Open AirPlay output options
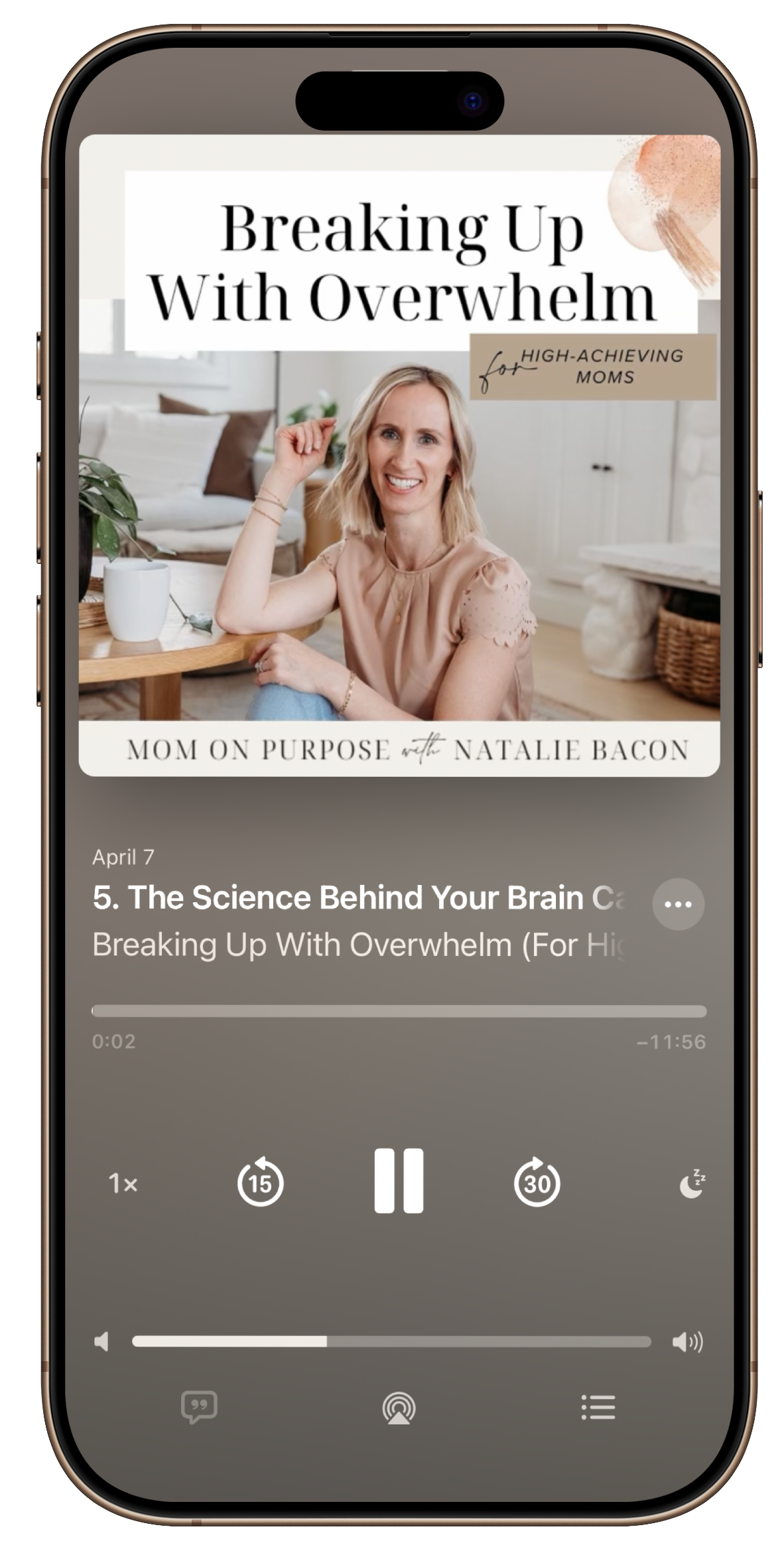 click(399, 1407)
